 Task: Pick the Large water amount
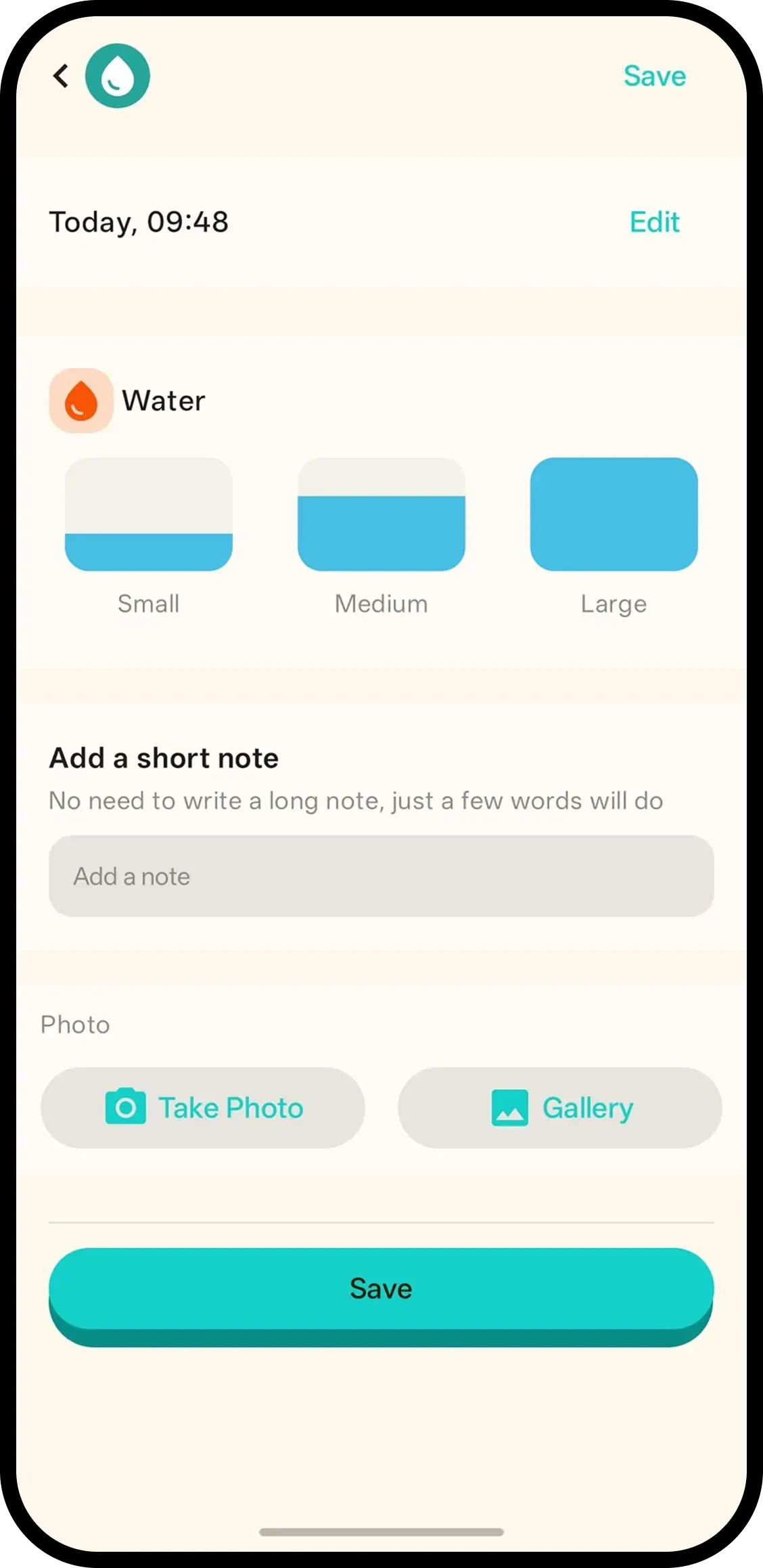coord(614,514)
